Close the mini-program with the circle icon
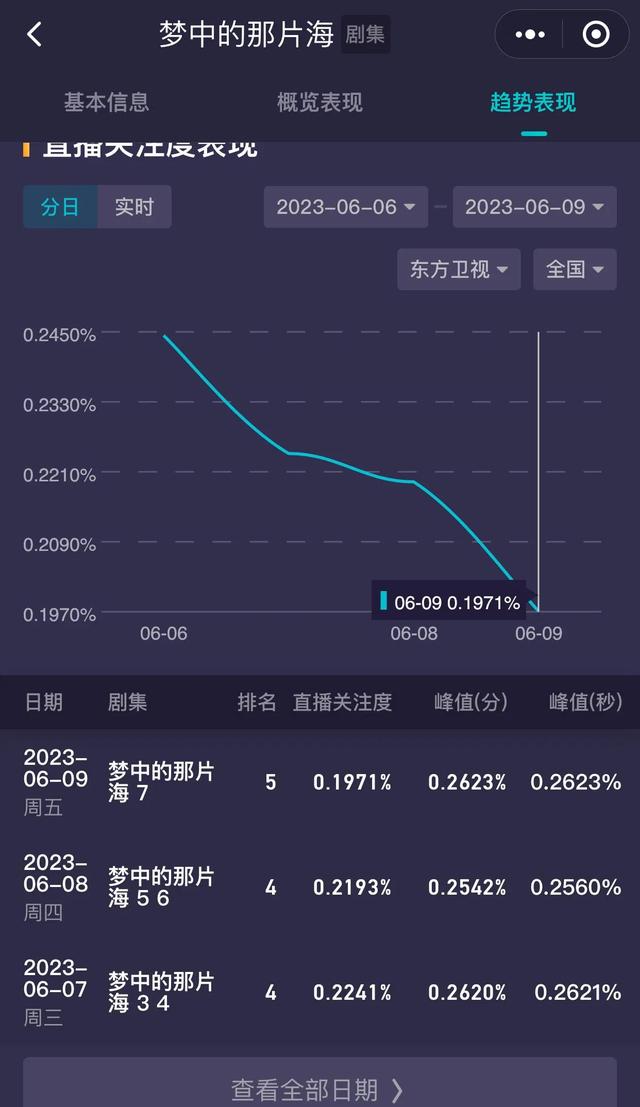The image size is (640, 1107). click(596, 34)
